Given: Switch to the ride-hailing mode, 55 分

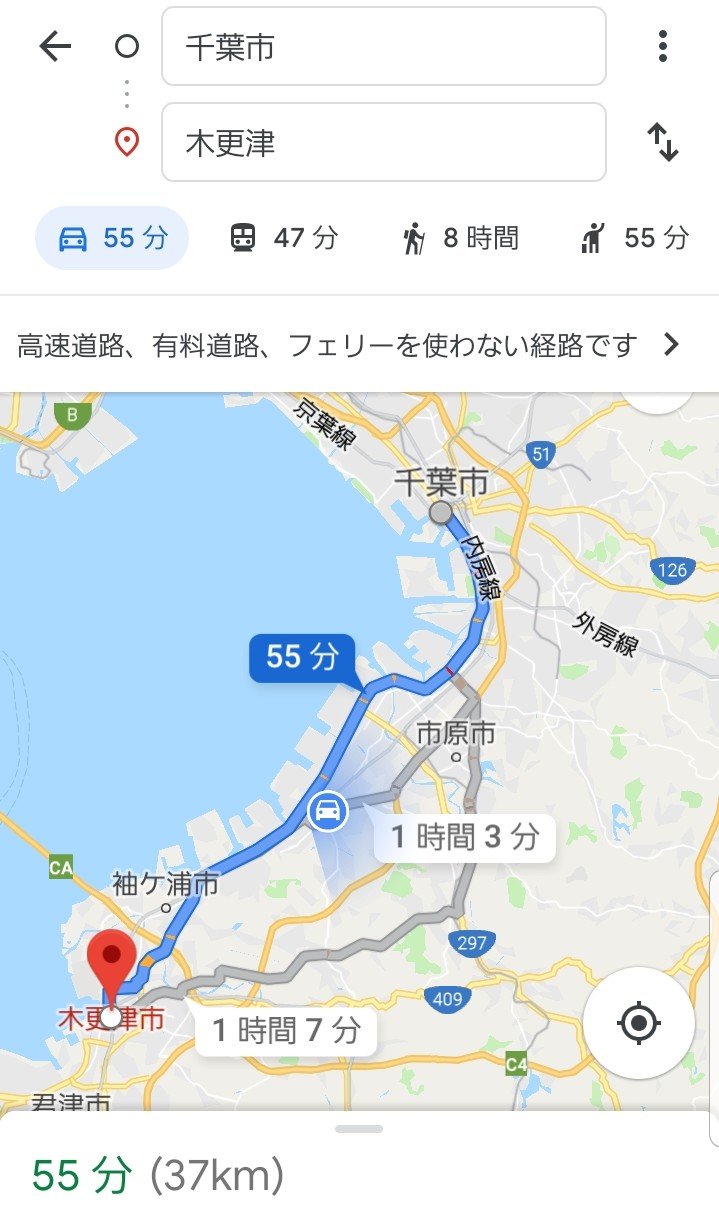Looking at the screenshot, I should [634, 238].
